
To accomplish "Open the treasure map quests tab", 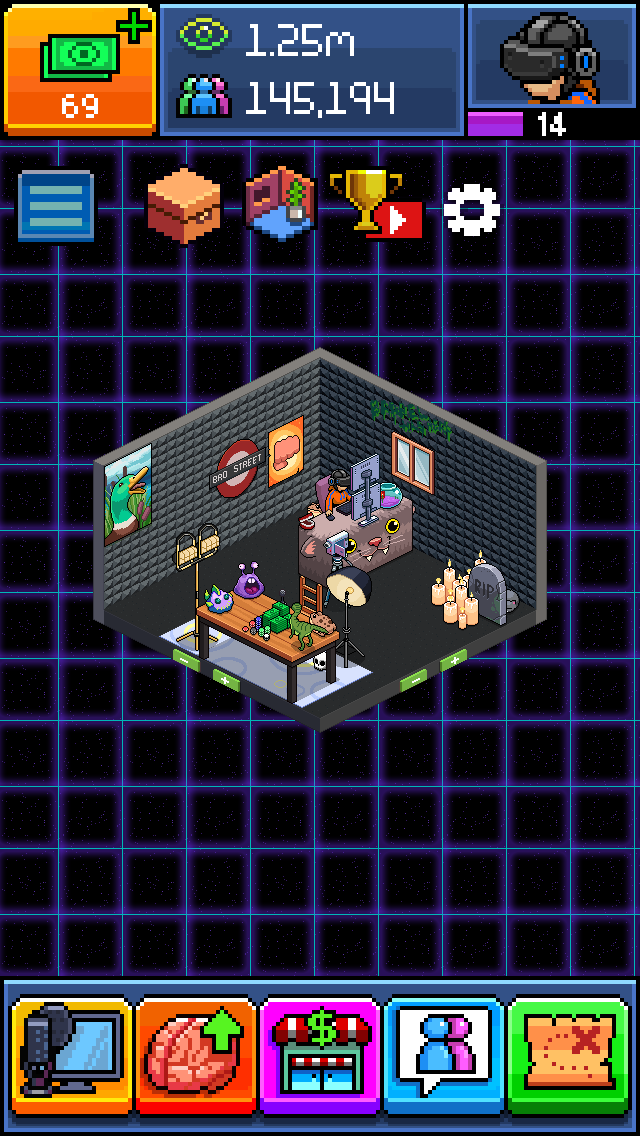I will 568,1056.
